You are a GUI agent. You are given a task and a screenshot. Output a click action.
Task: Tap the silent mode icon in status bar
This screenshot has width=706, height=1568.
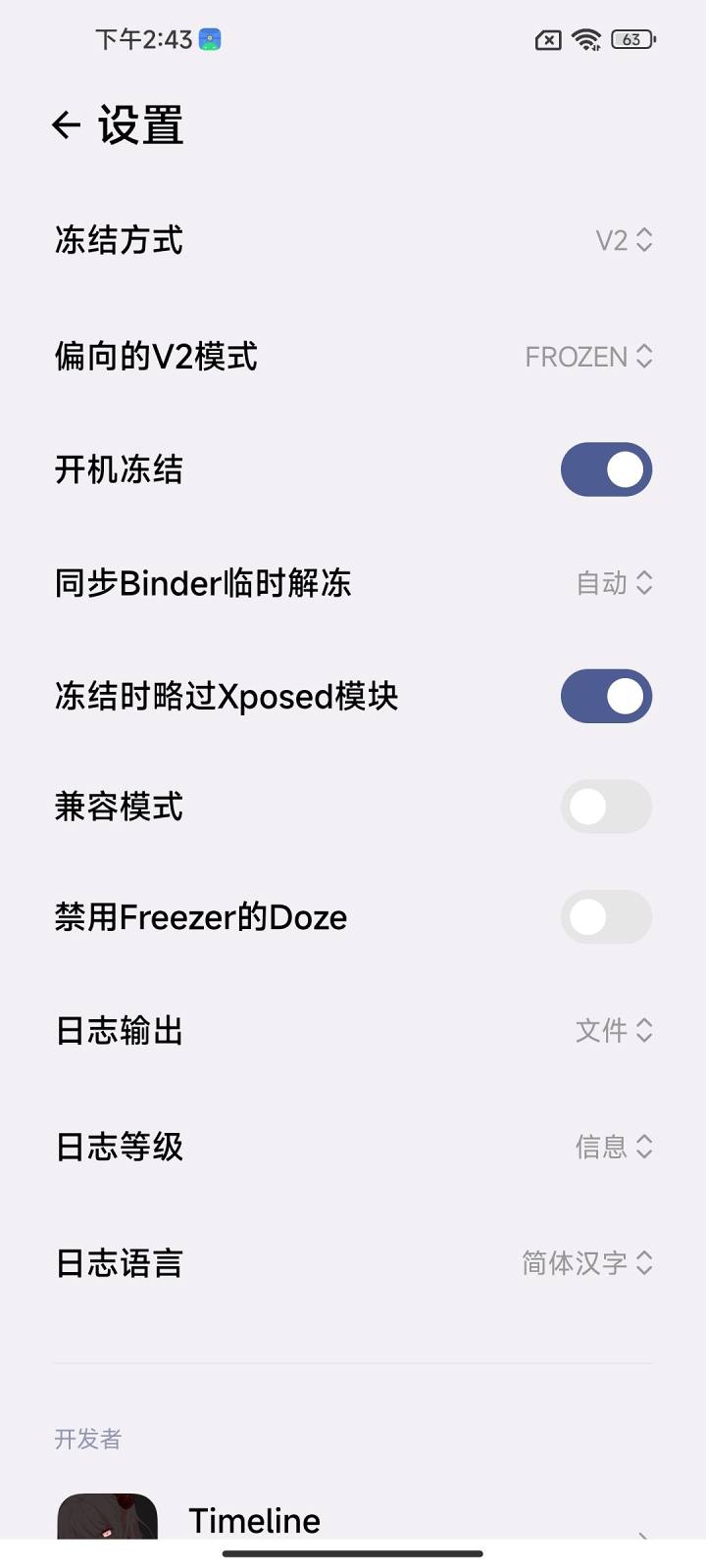tap(545, 39)
